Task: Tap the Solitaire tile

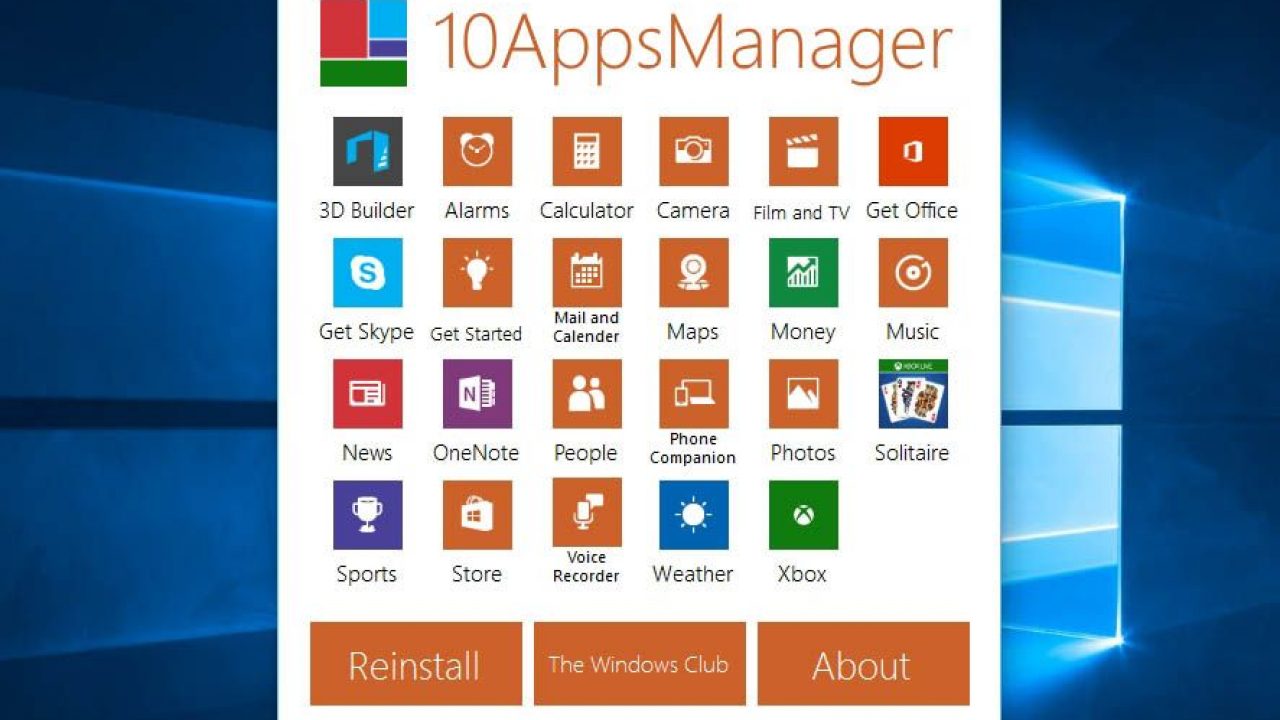Action: 913,394
